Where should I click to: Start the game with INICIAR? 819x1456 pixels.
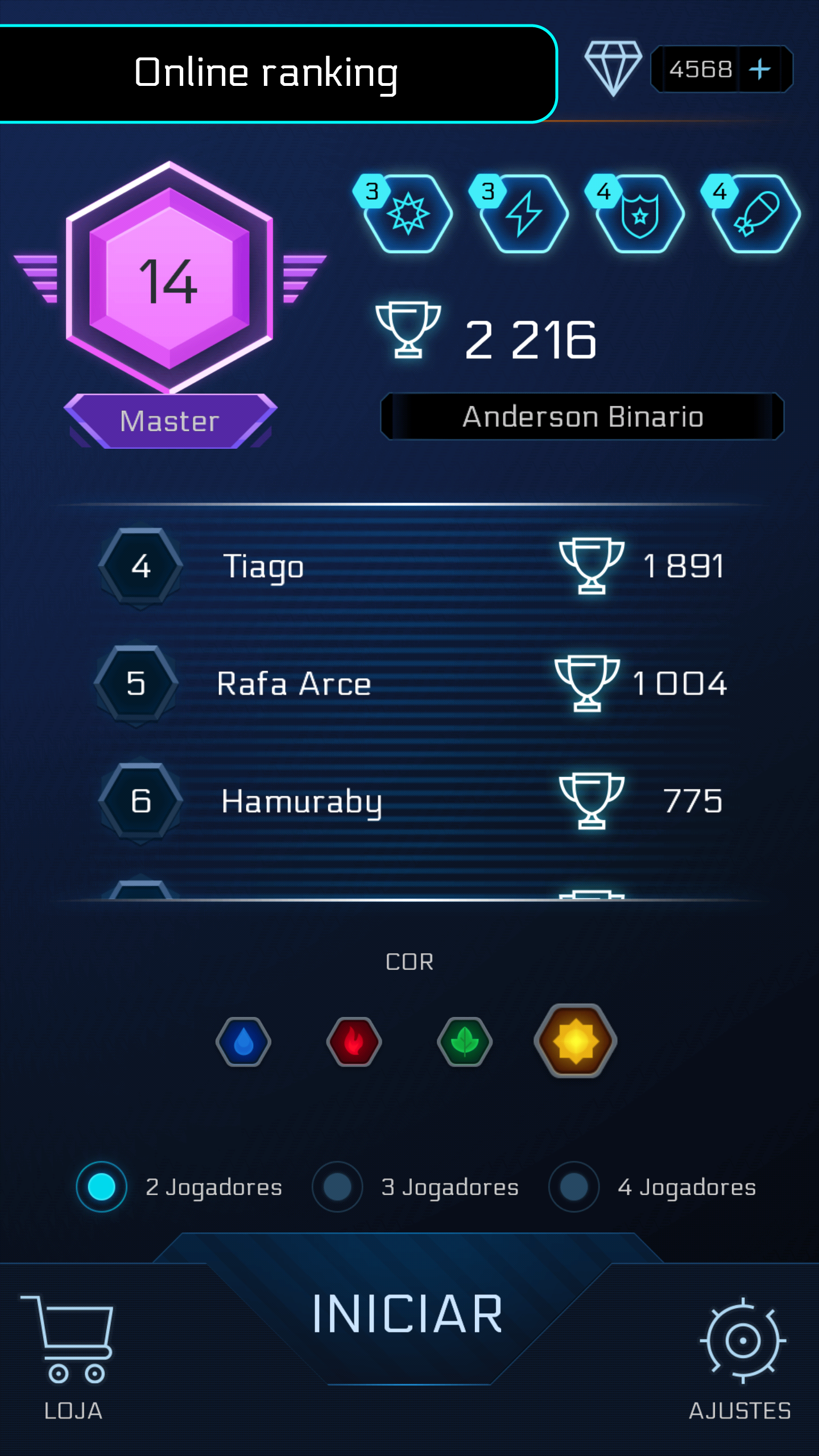tap(408, 1314)
